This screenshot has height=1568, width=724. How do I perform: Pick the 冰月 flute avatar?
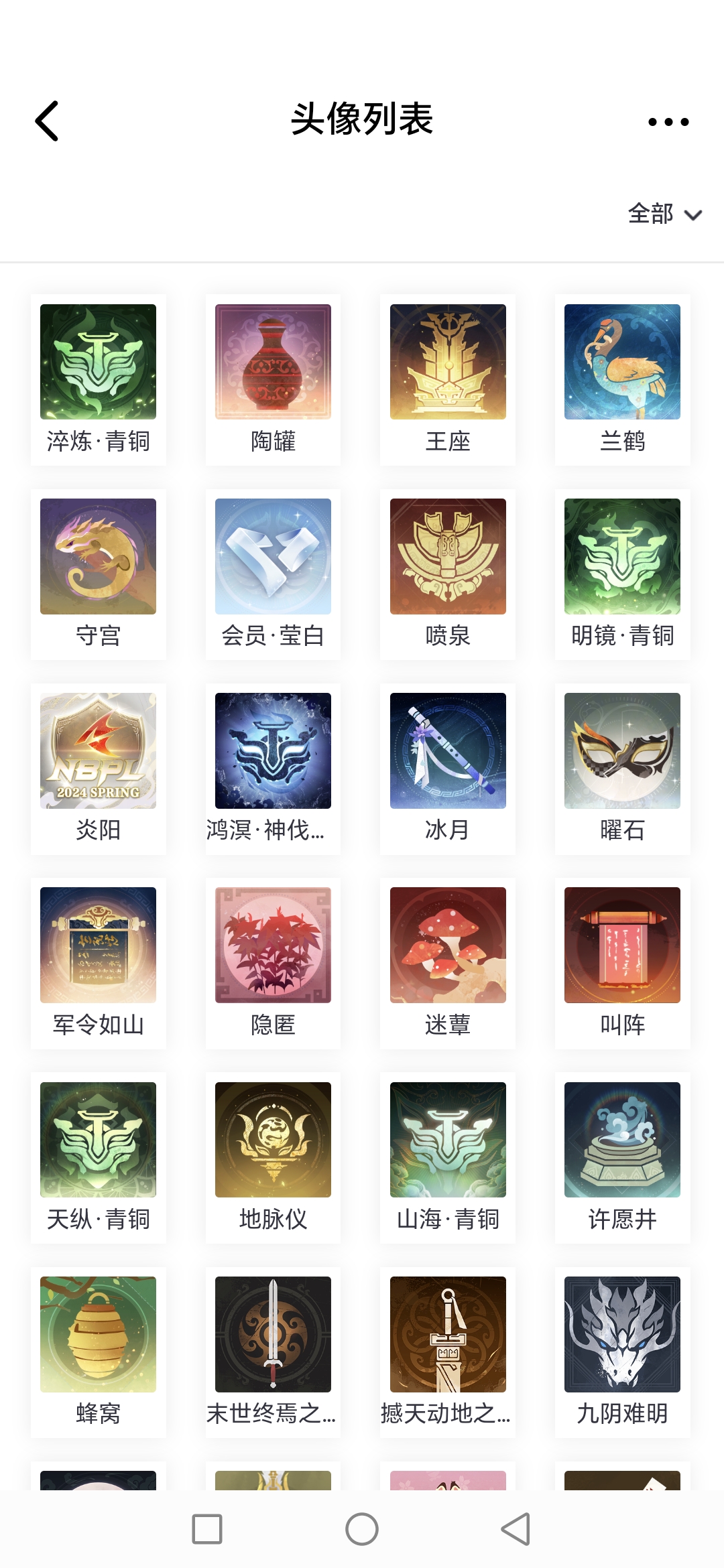[x=448, y=751]
